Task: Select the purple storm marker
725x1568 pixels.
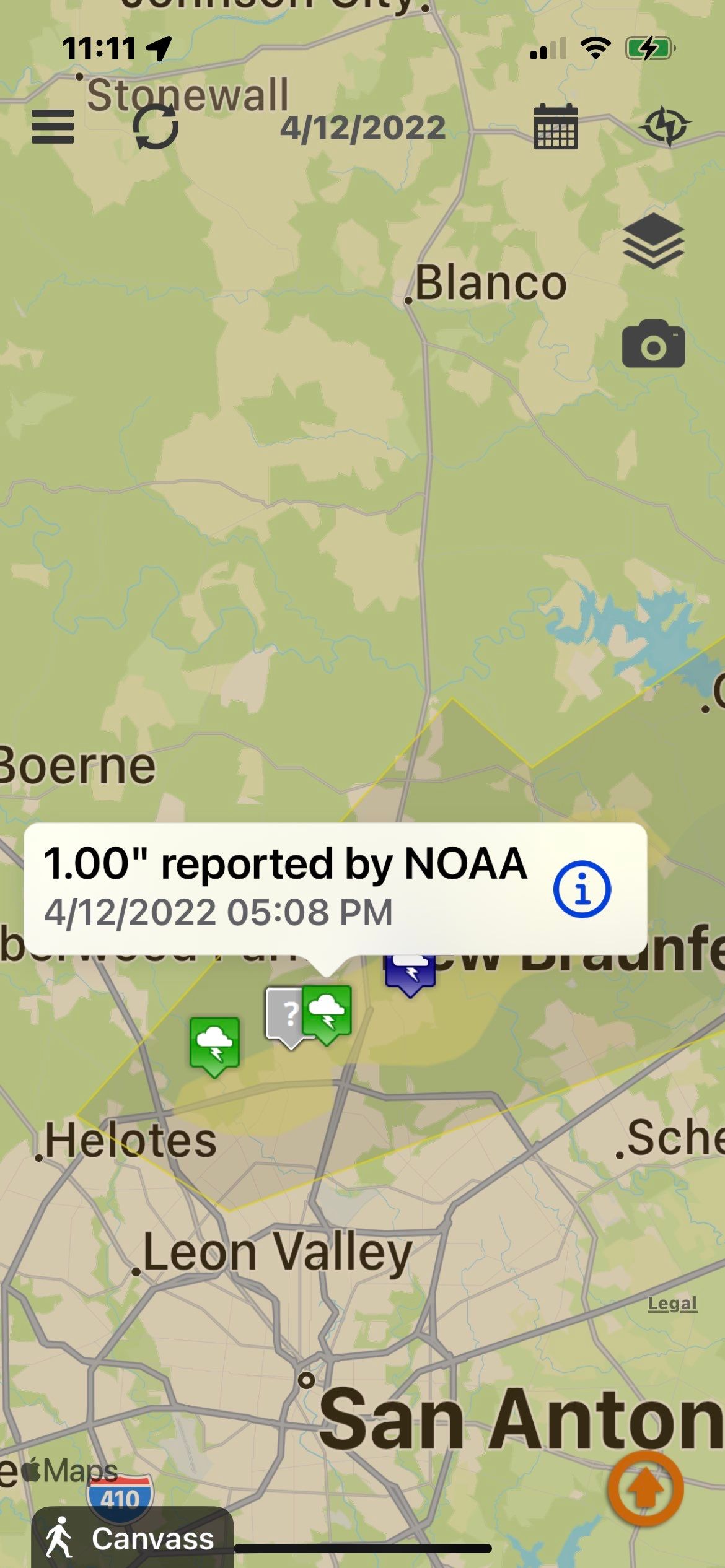Action: [x=410, y=972]
